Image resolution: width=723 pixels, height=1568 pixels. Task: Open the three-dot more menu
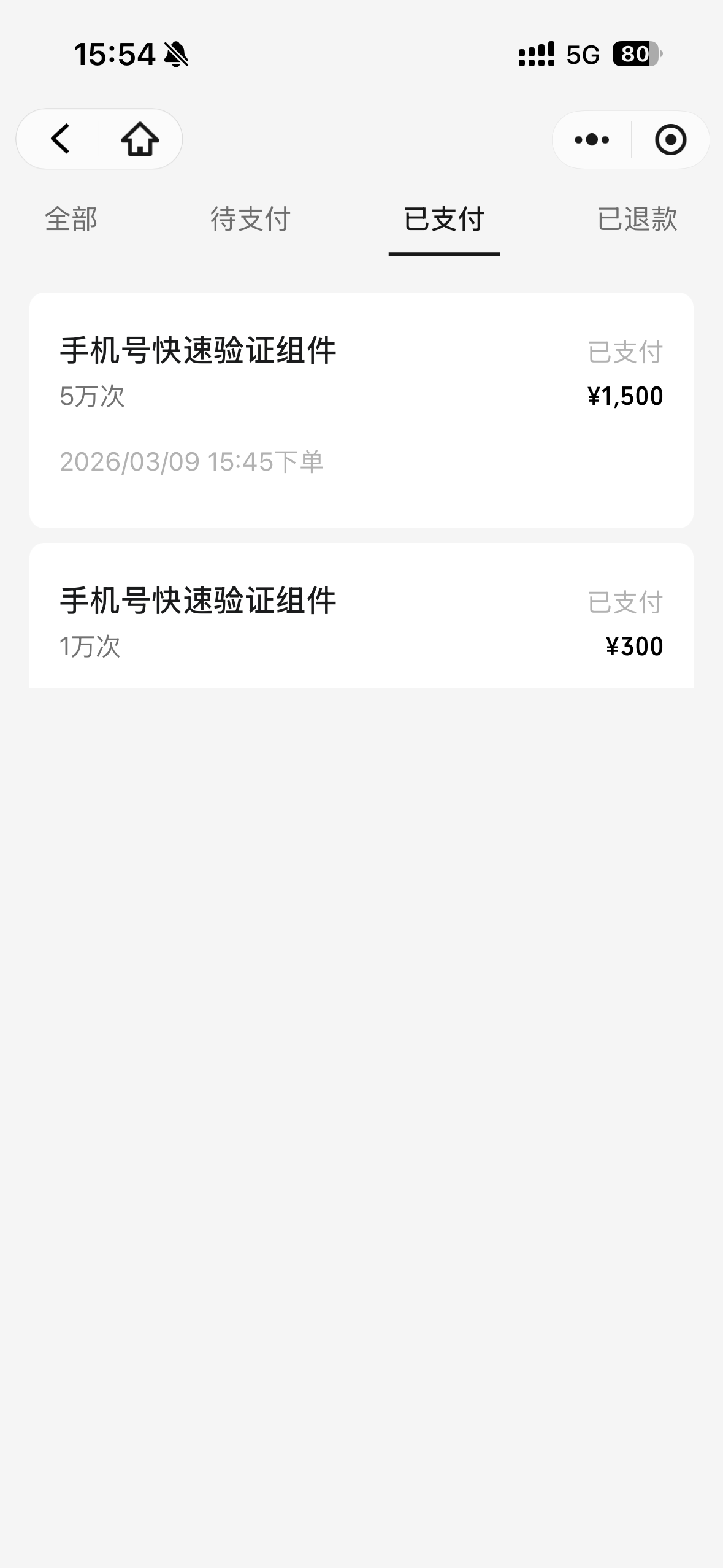(592, 140)
